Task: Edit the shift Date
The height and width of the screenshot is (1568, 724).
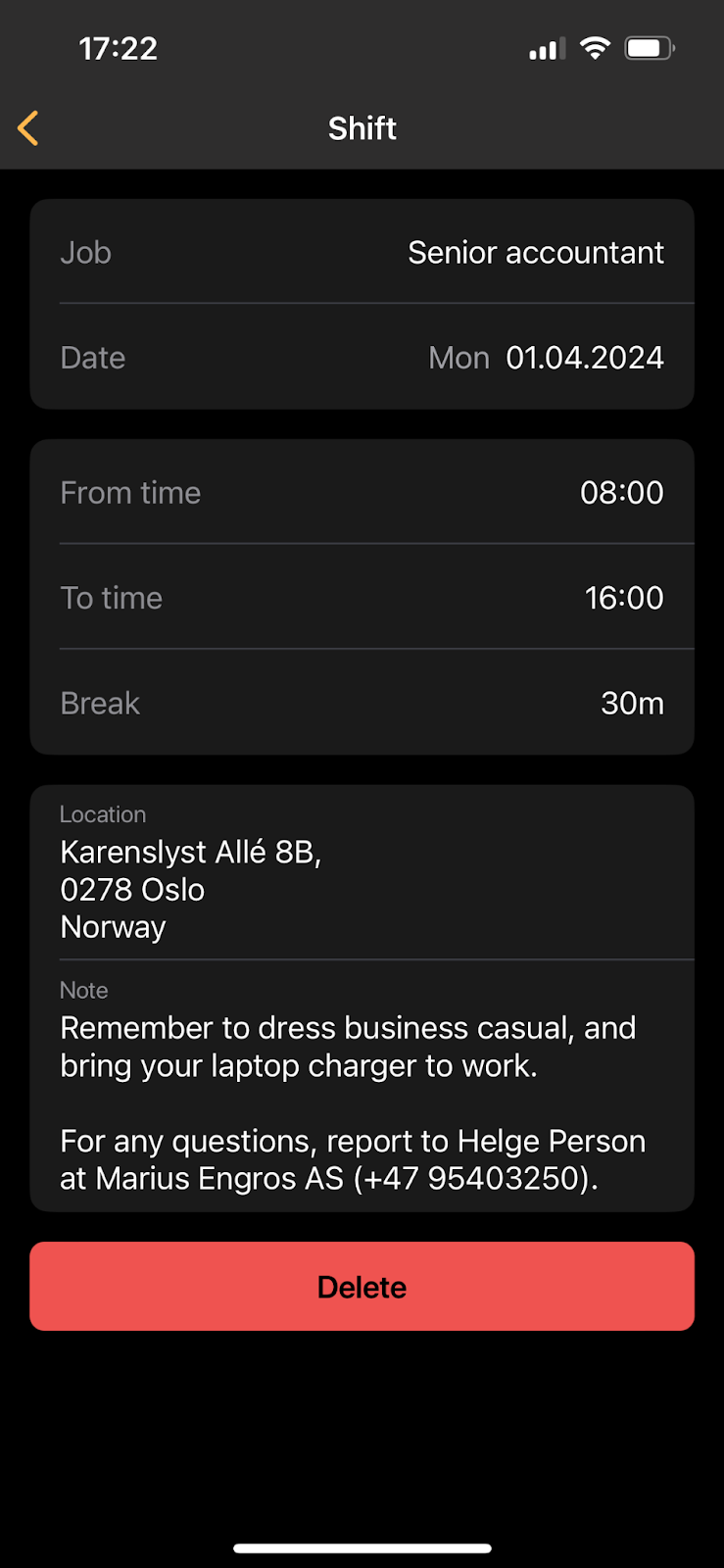Action: point(584,358)
